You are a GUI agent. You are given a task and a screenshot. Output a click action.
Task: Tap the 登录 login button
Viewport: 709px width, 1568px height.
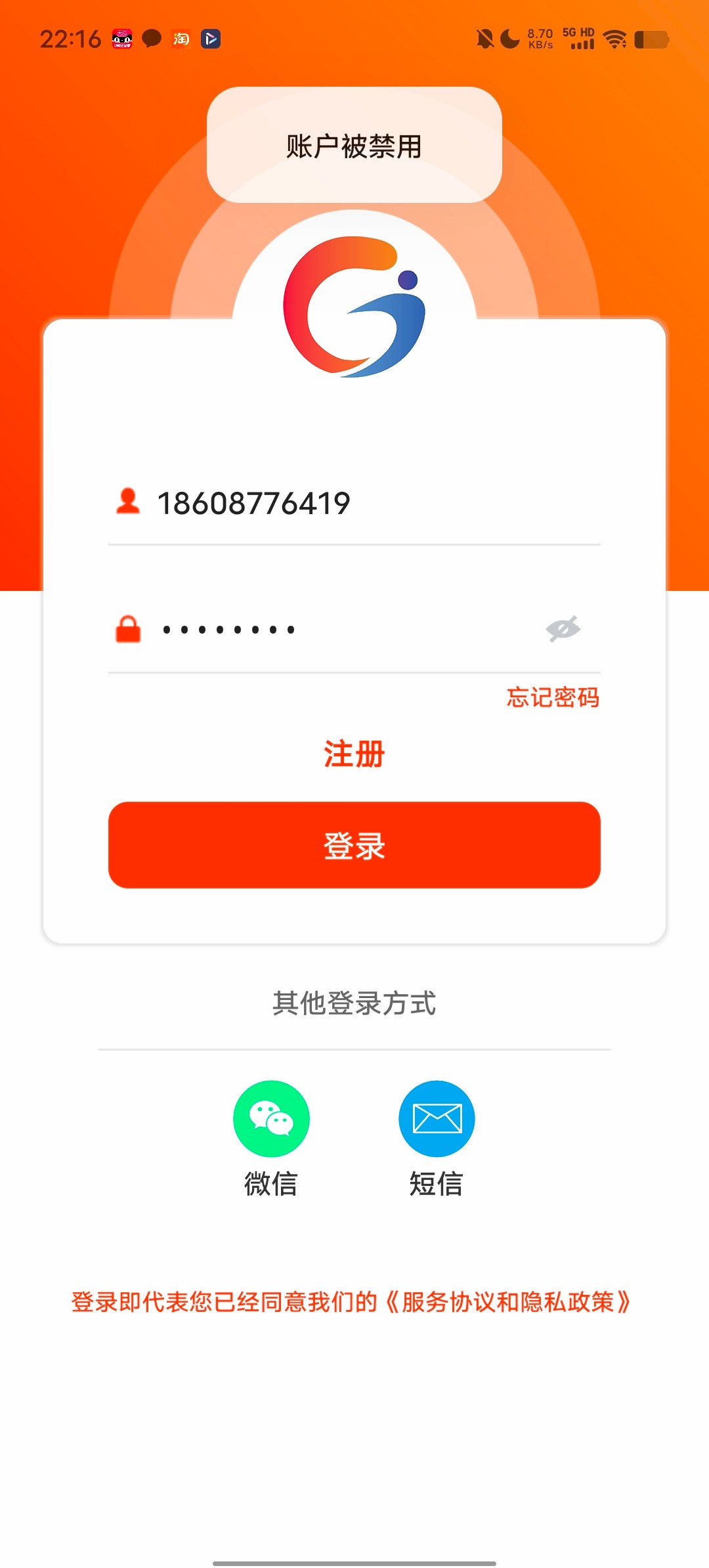point(354,845)
